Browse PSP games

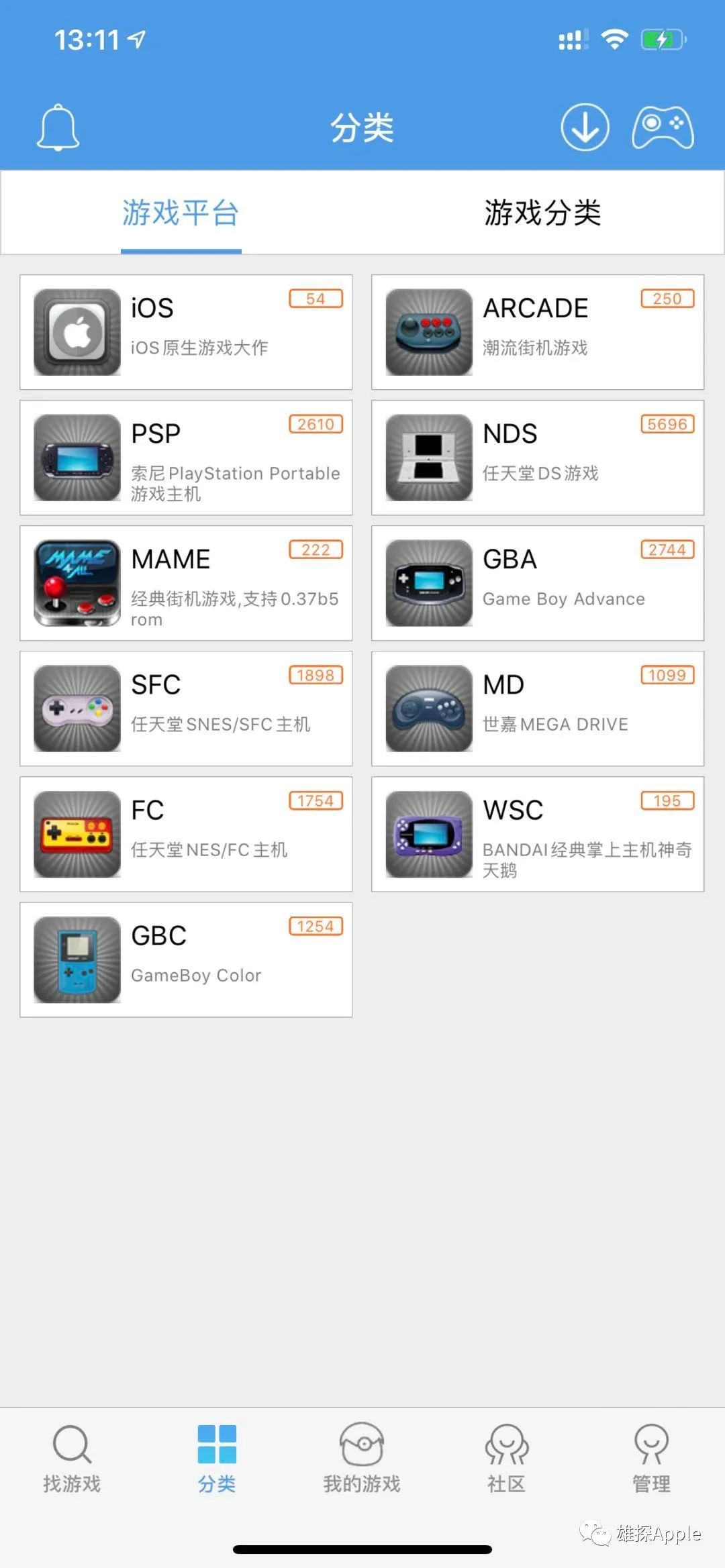(186, 458)
